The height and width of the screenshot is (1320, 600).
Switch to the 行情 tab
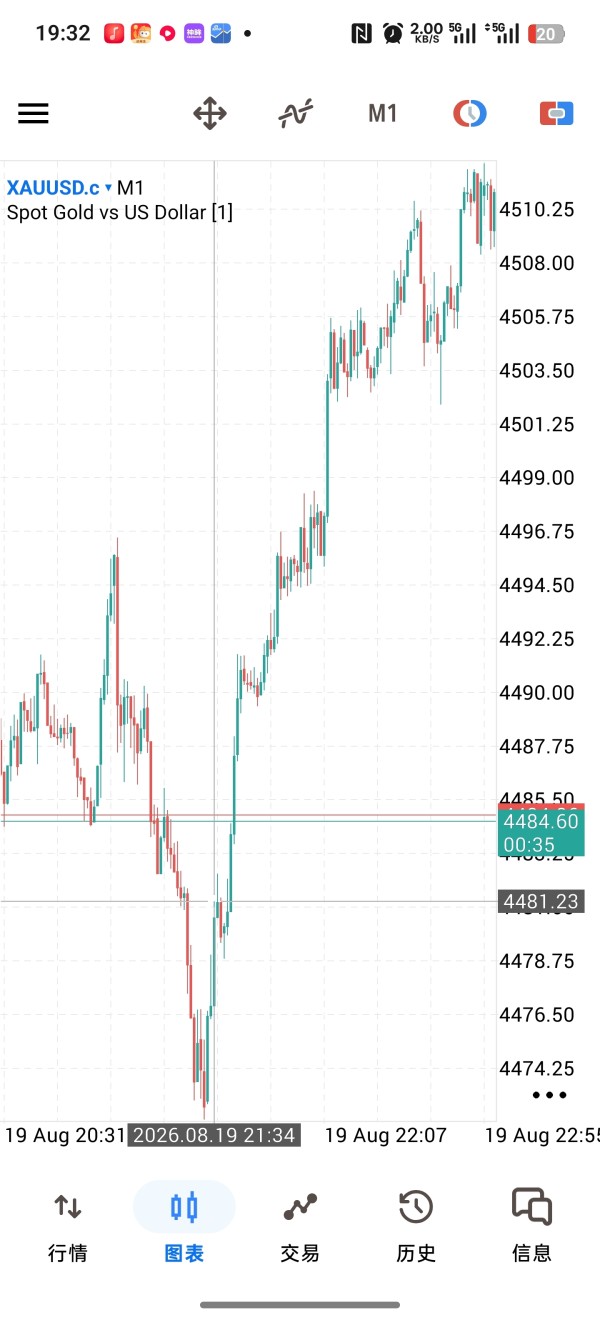(x=68, y=1226)
